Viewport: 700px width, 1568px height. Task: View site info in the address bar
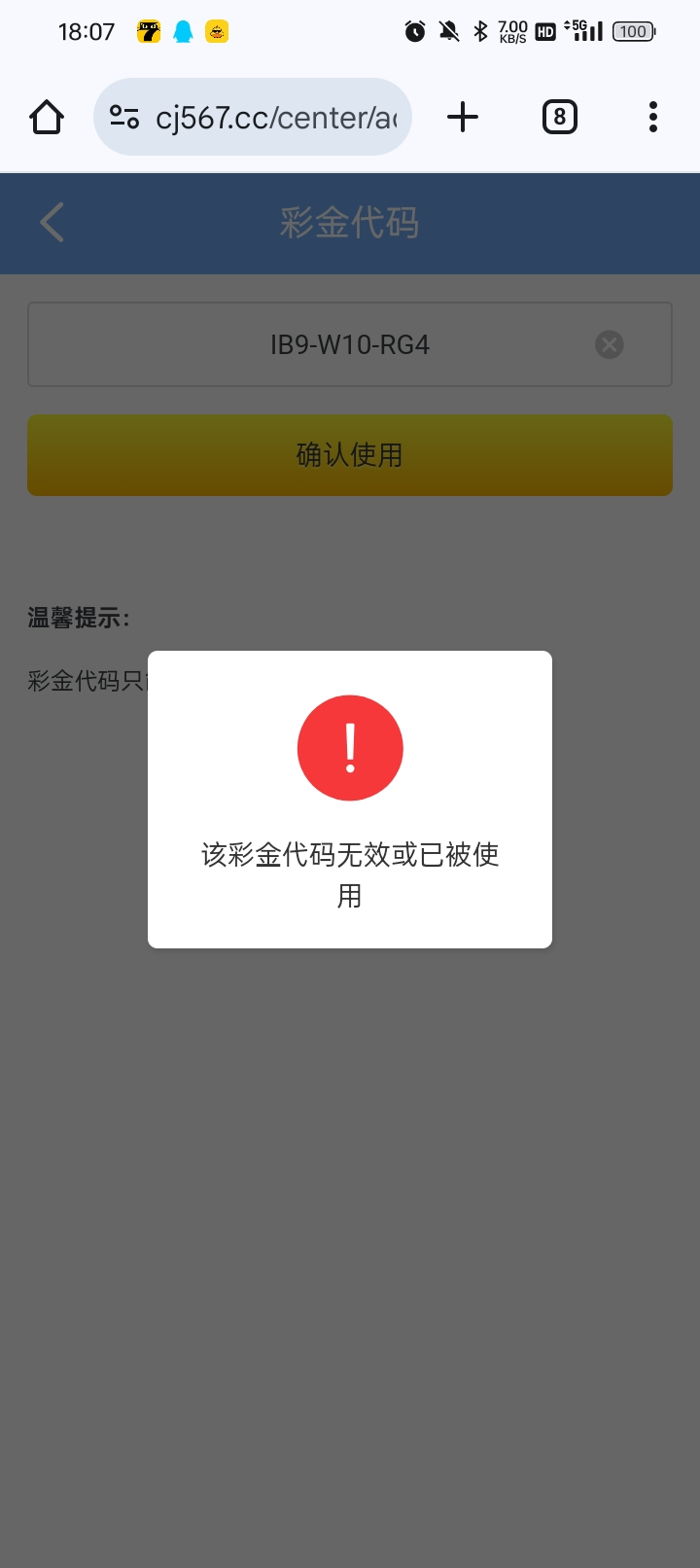(124, 118)
